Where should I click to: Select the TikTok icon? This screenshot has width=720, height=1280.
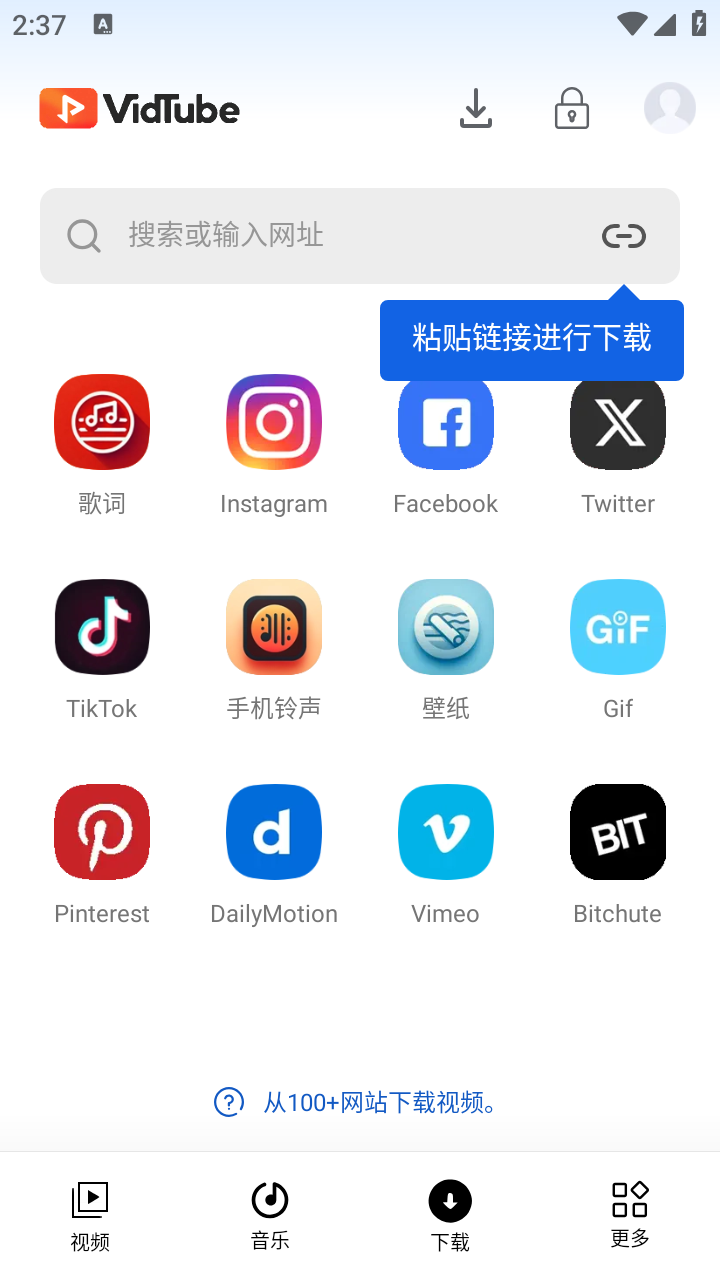[x=102, y=627]
